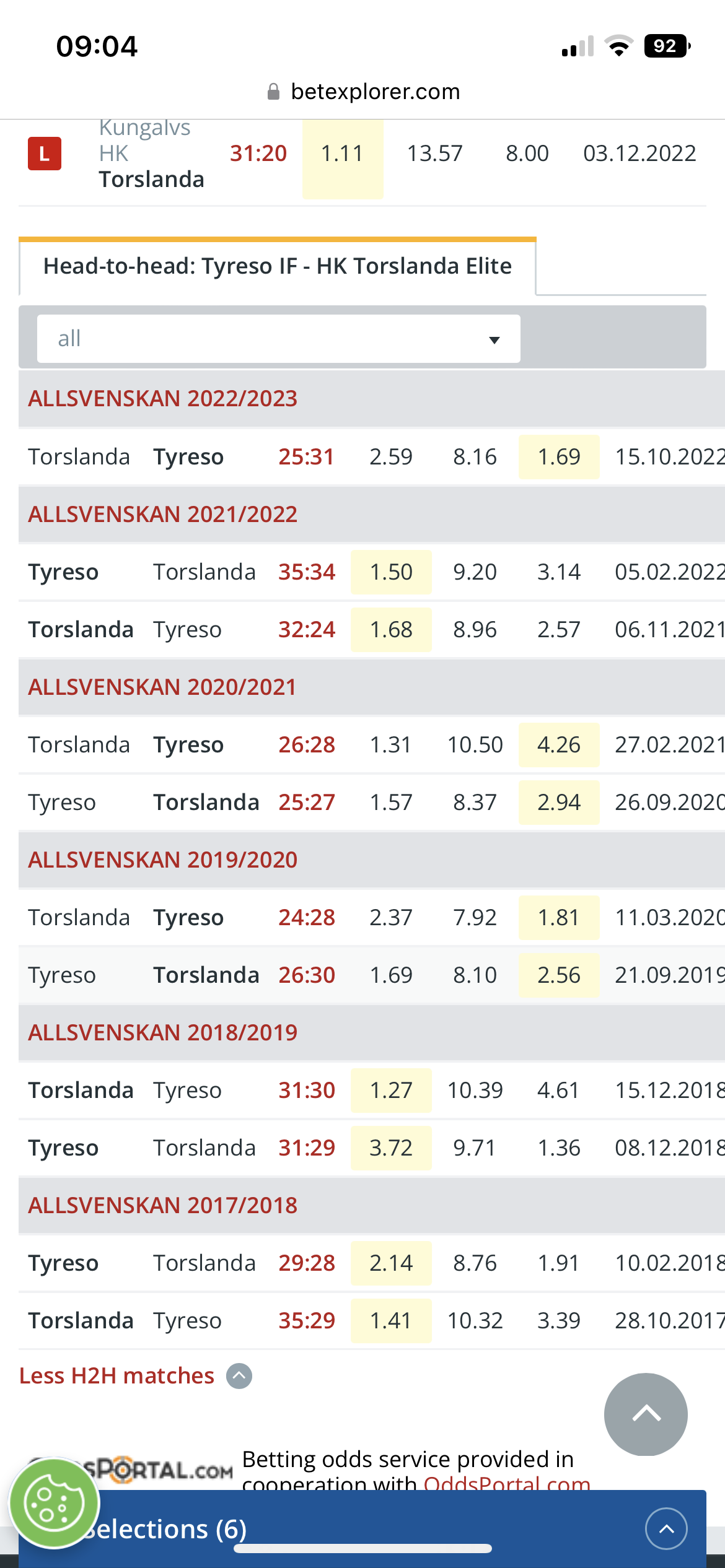Open the Kungalvs HK vs Torslanda 31:20 result
This screenshot has height=1568, width=725.
coord(258,154)
